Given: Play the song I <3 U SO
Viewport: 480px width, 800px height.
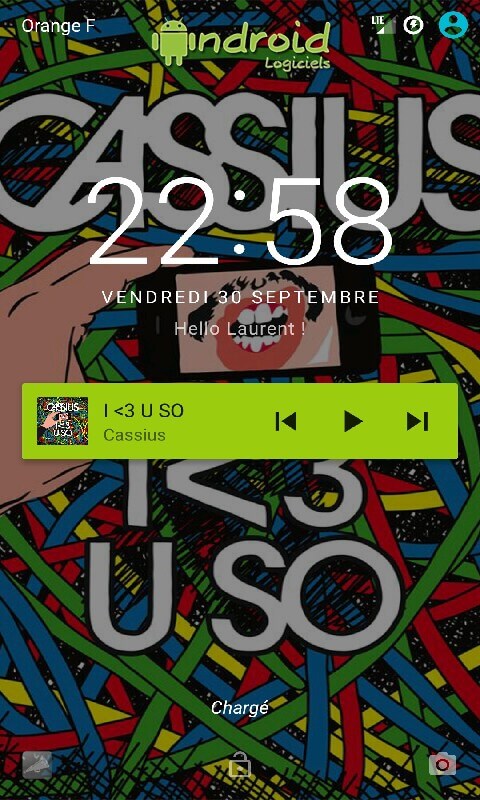Looking at the screenshot, I should [x=352, y=421].
